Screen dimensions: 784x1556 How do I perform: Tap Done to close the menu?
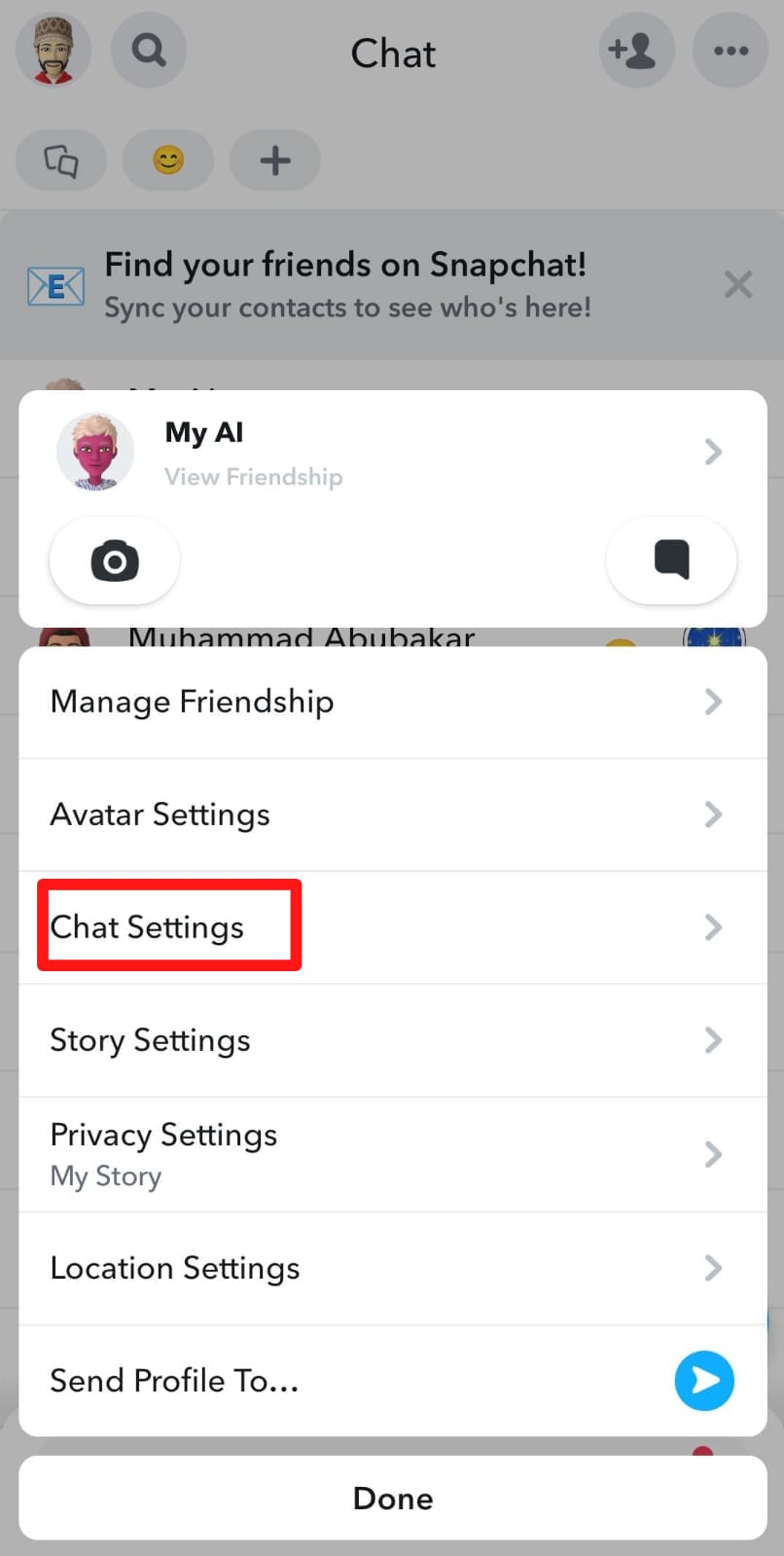pyautogui.click(x=393, y=1498)
